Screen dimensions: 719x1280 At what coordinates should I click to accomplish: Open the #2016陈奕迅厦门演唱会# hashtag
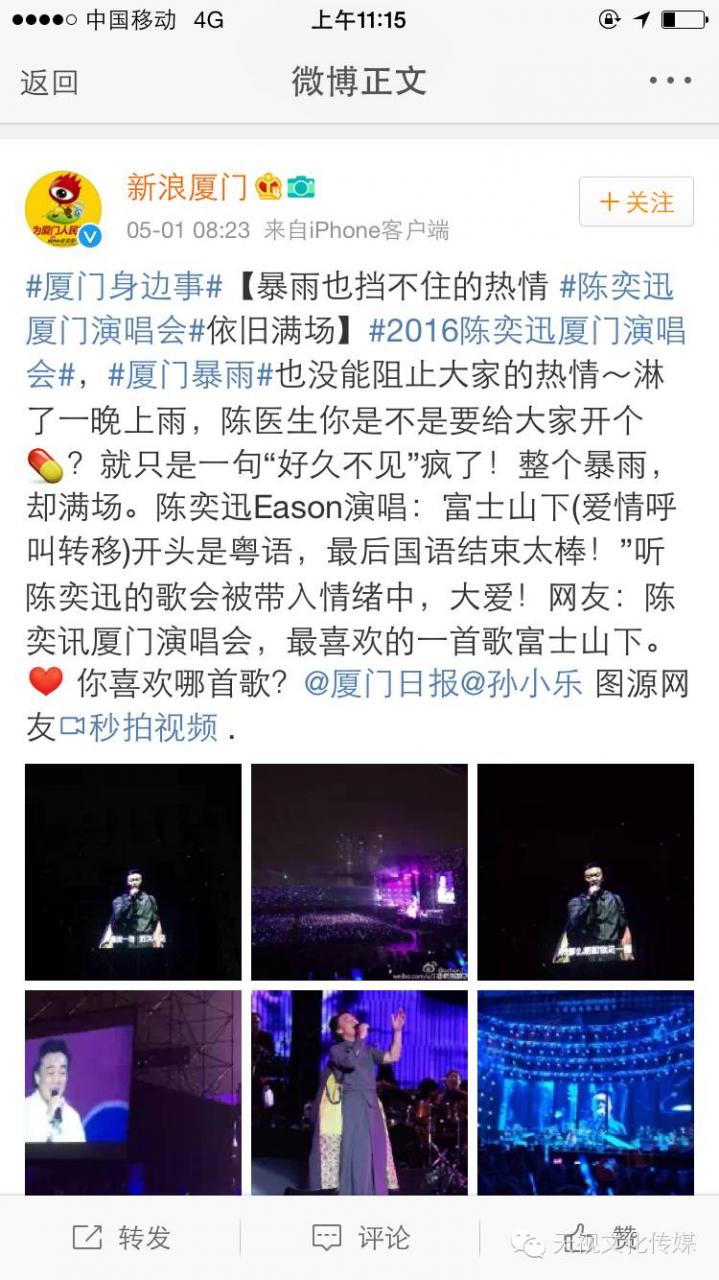(x=525, y=330)
